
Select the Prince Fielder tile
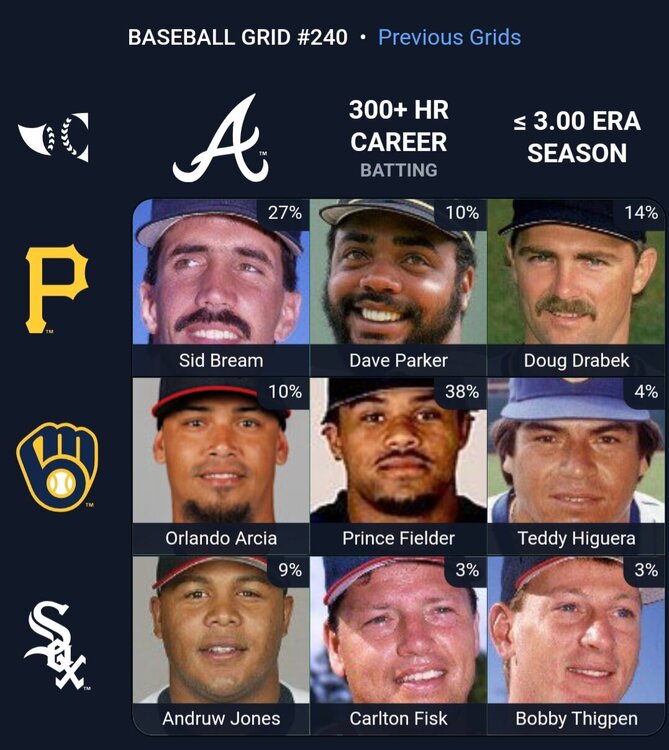[398, 465]
